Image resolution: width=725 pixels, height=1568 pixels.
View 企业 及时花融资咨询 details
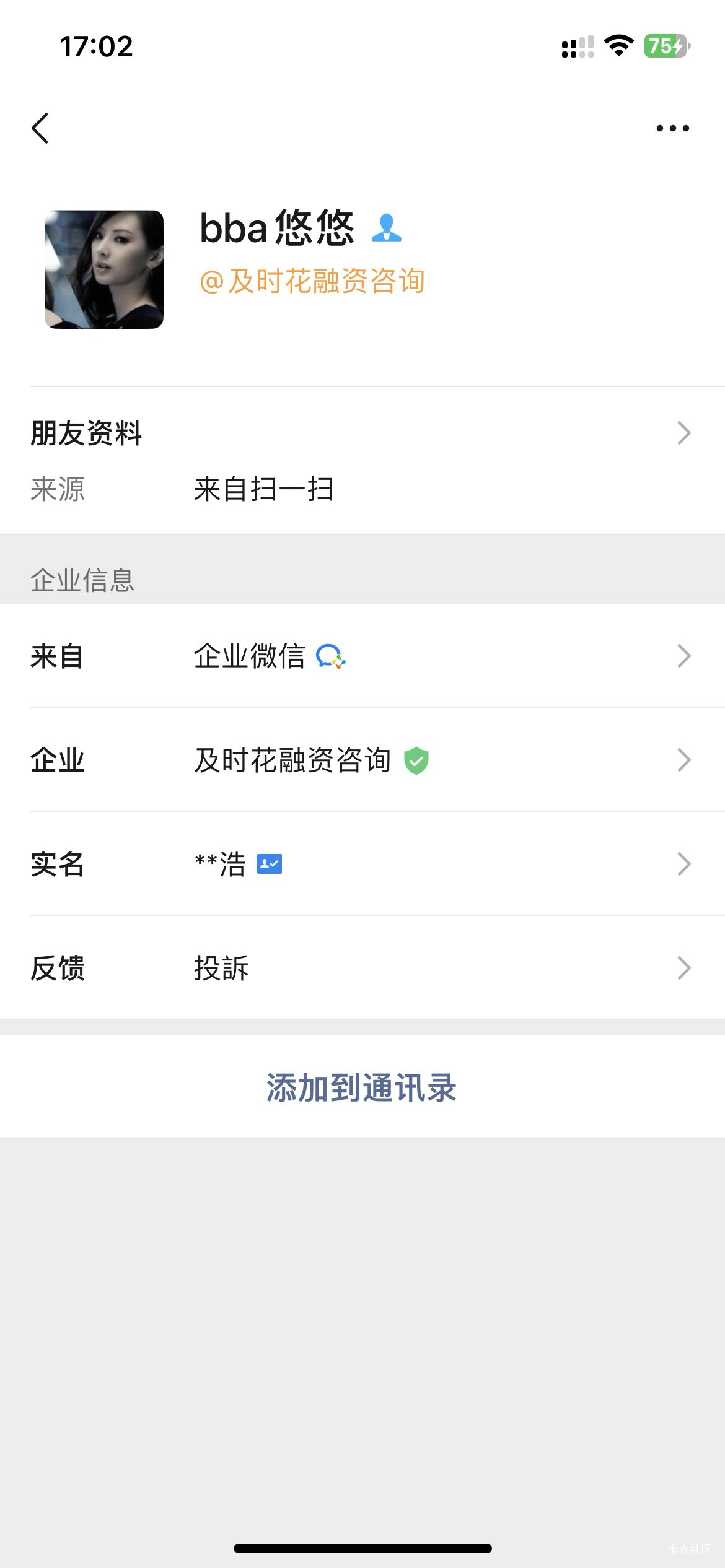[x=362, y=760]
